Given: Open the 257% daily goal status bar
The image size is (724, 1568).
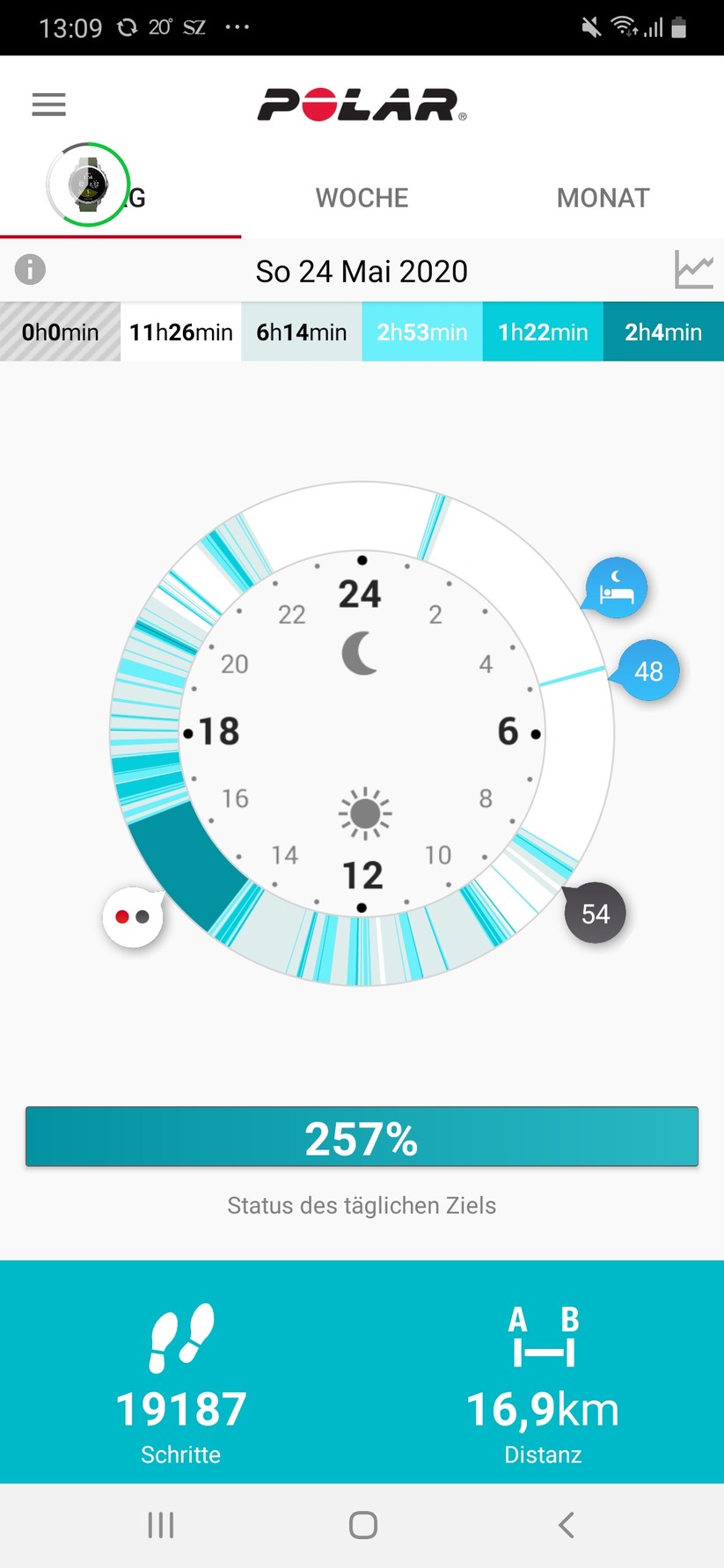Looking at the screenshot, I should click(x=362, y=1137).
